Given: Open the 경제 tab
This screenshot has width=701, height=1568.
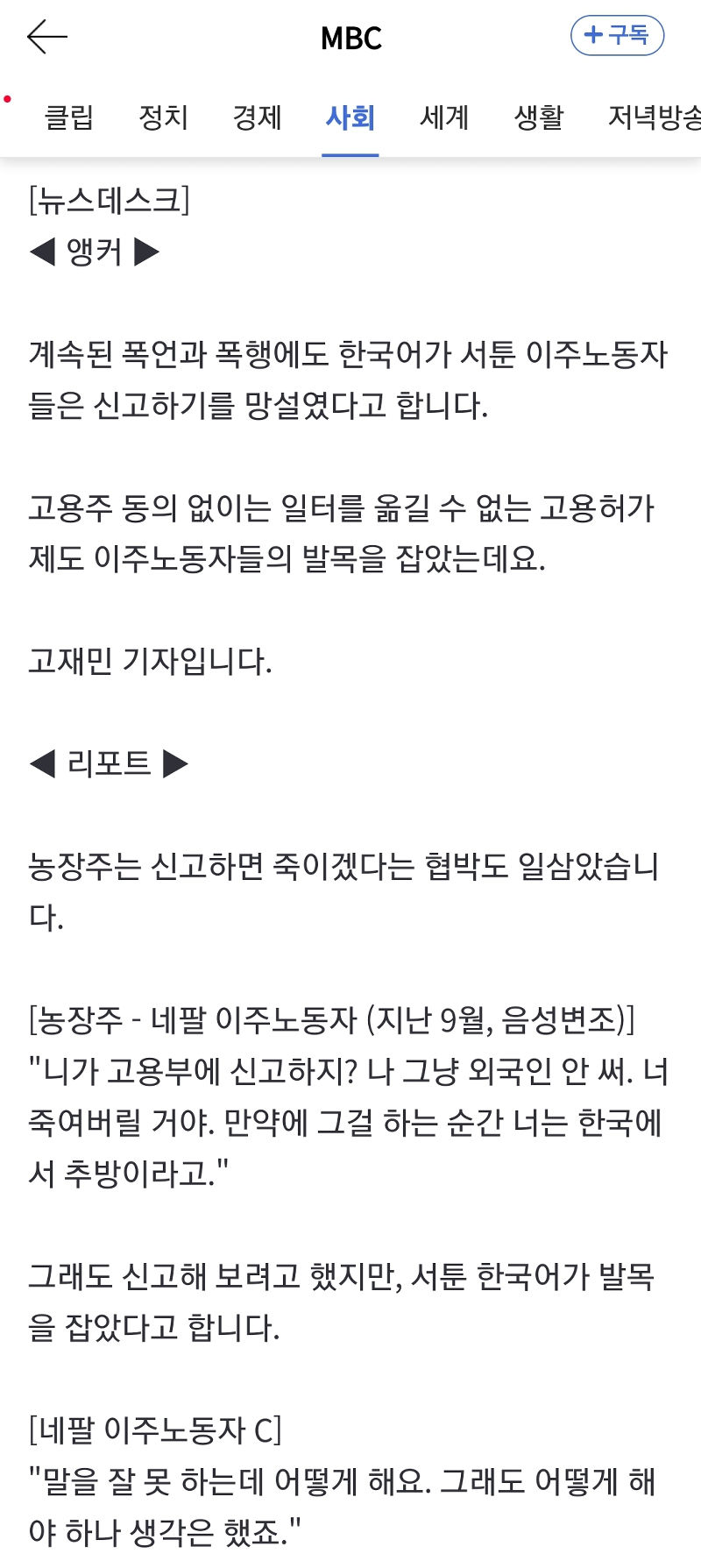Looking at the screenshot, I should [257, 117].
